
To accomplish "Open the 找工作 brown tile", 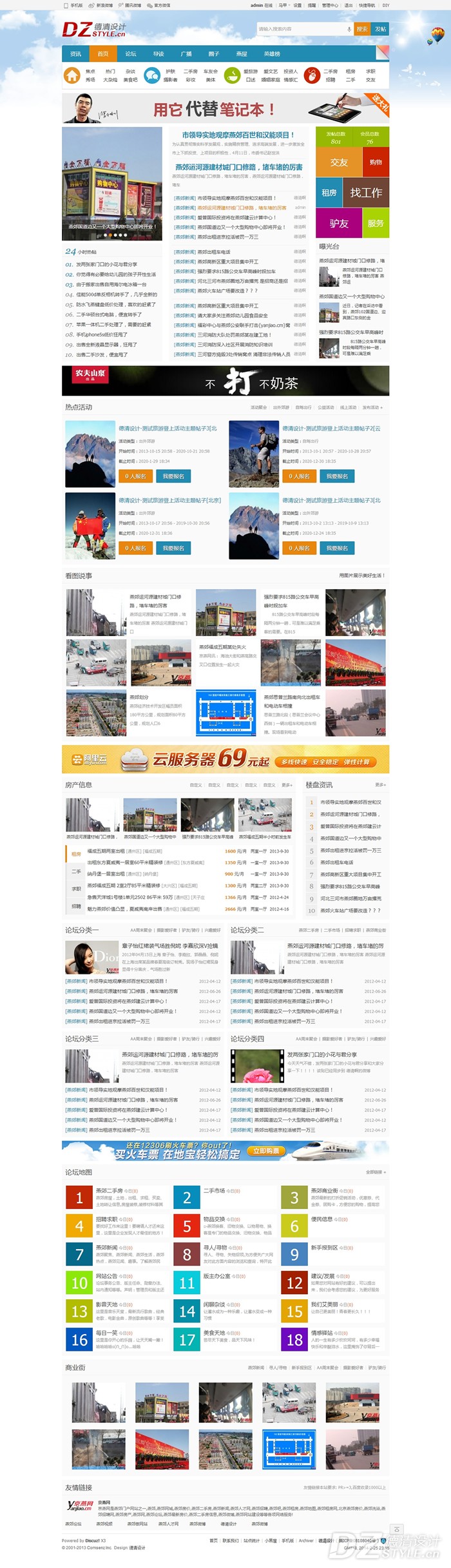I will click(366, 193).
